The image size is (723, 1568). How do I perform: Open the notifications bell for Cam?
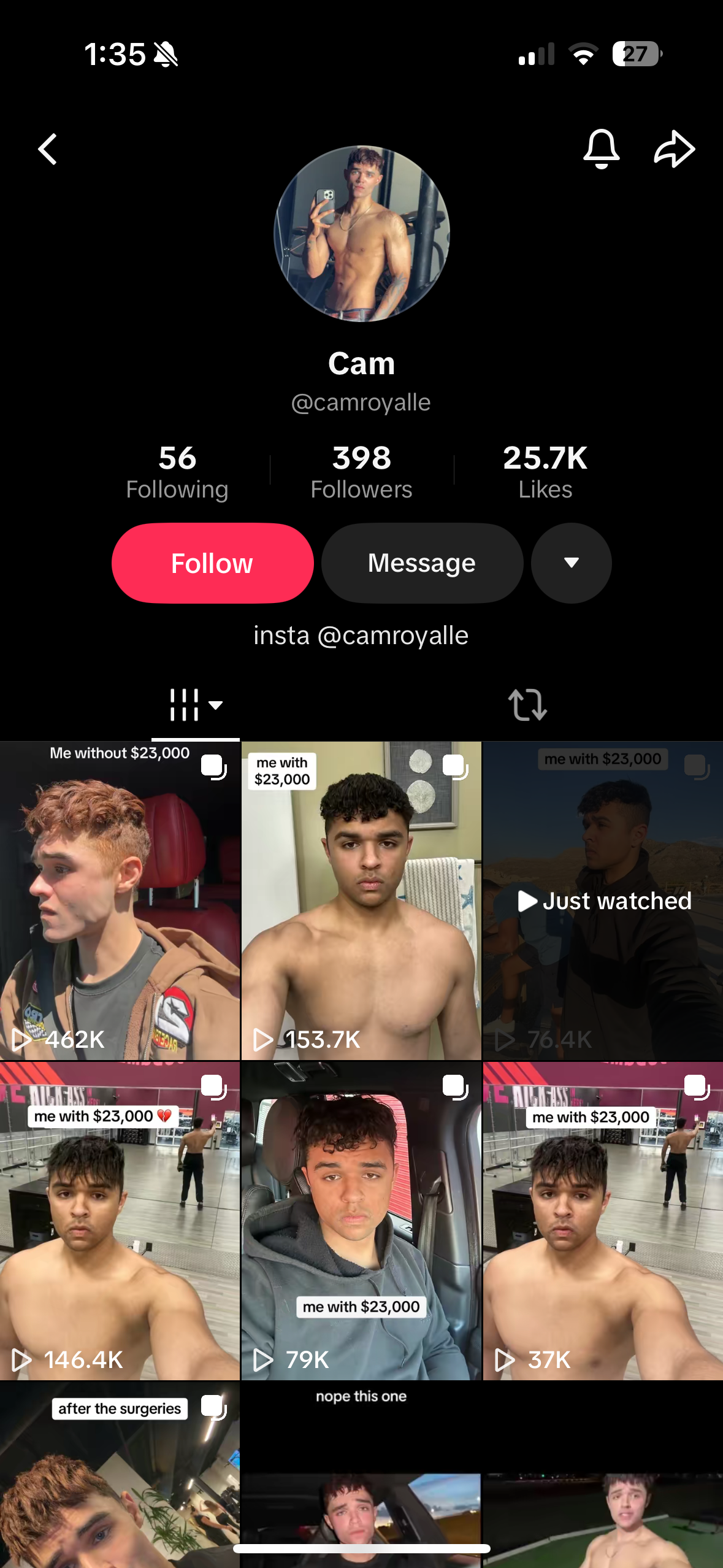pos(601,149)
